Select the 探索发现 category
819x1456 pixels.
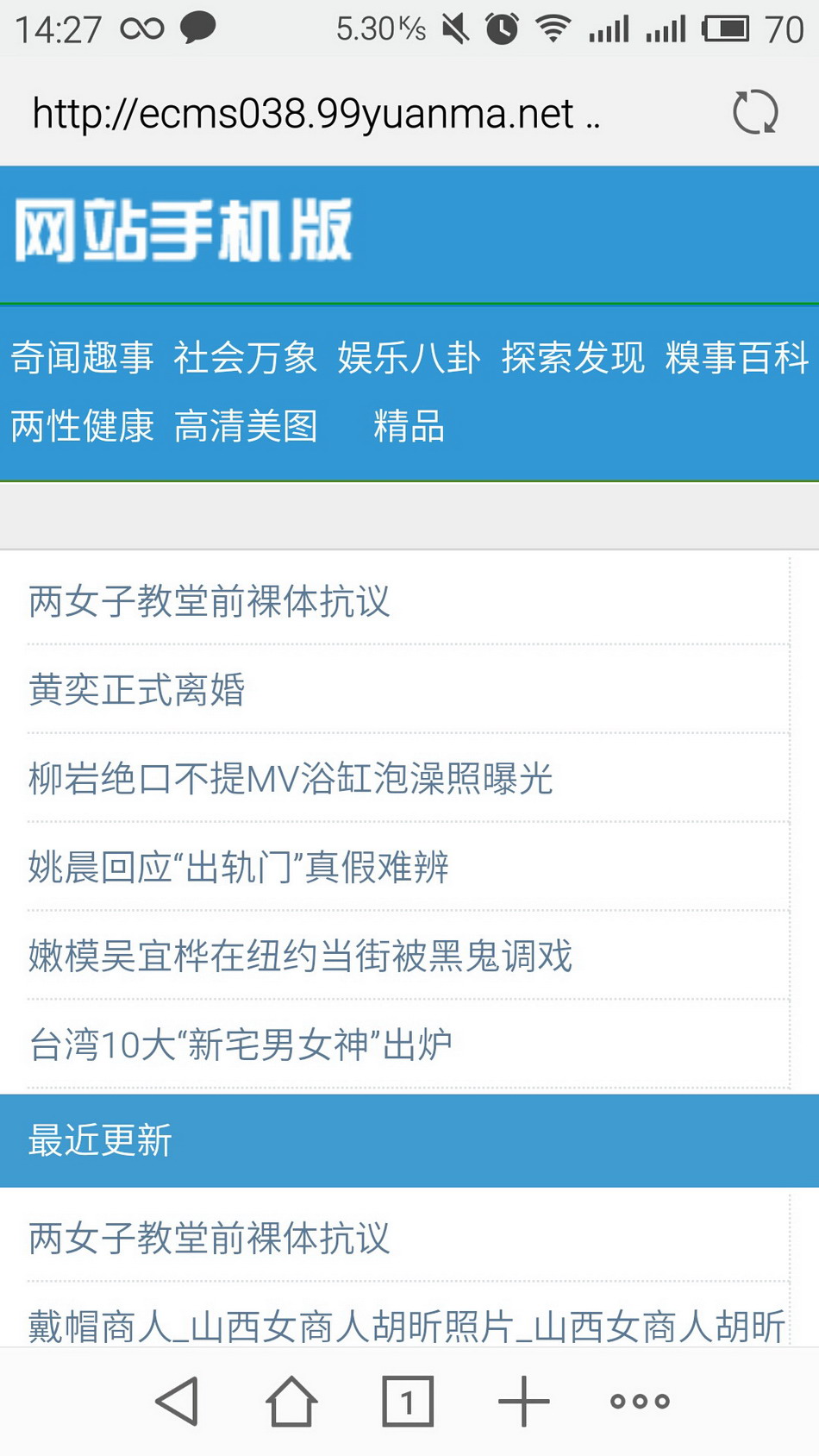tap(573, 357)
